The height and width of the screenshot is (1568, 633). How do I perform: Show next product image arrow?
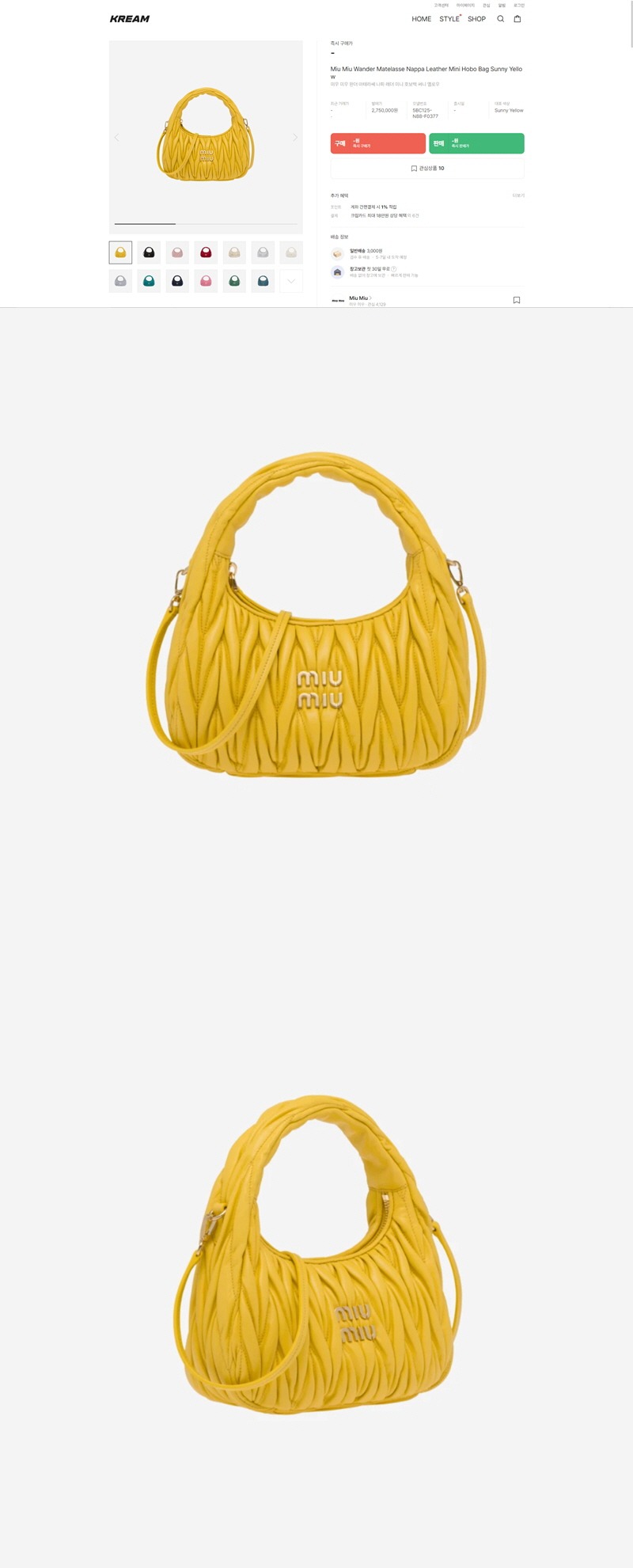pyautogui.click(x=295, y=138)
